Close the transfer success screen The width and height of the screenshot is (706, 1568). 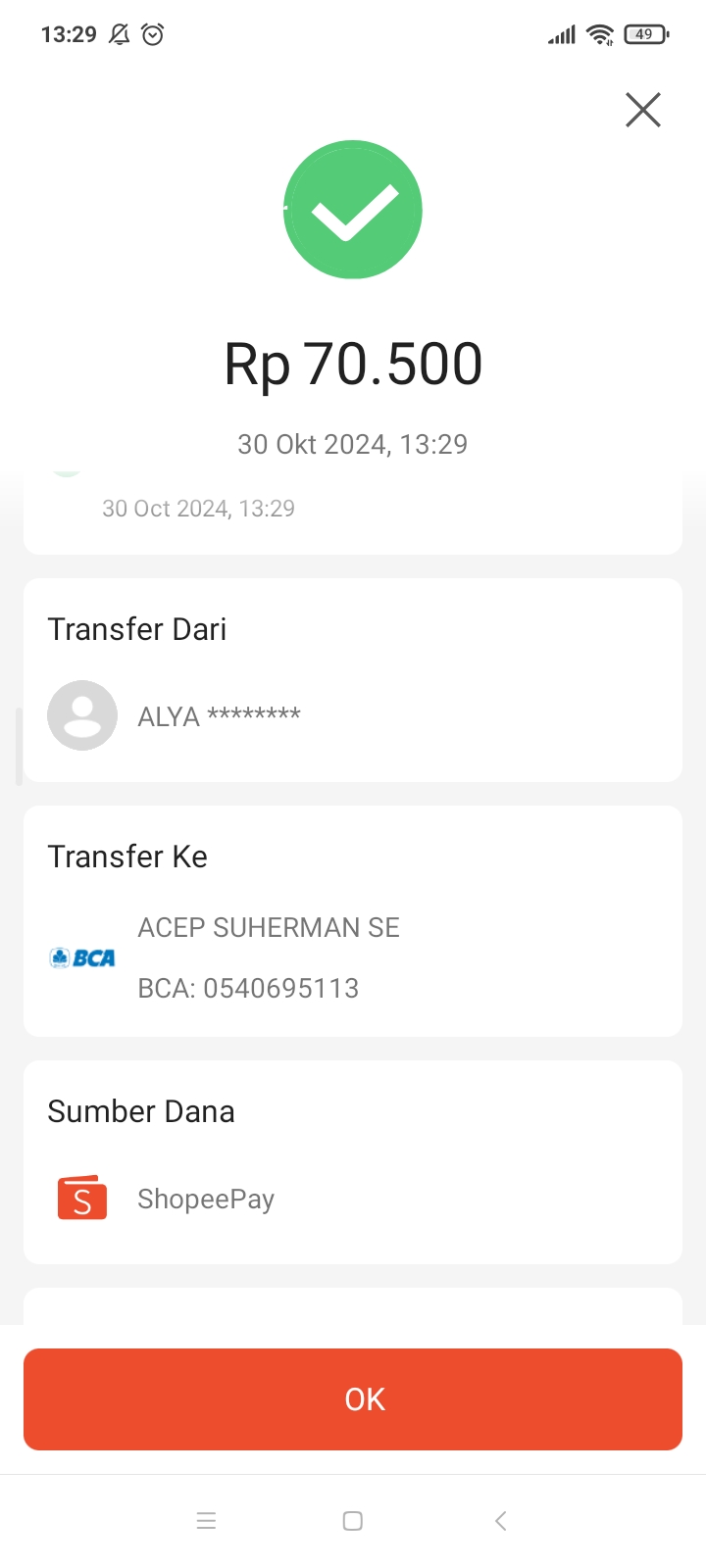click(643, 110)
